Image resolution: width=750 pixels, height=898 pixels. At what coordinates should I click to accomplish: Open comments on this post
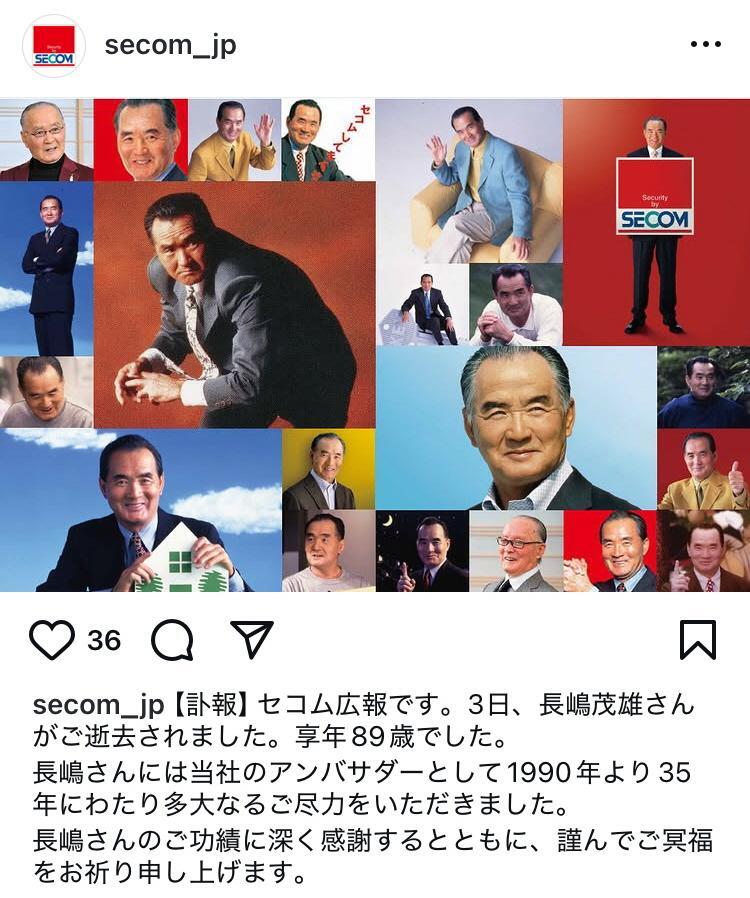pyautogui.click(x=172, y=640)
